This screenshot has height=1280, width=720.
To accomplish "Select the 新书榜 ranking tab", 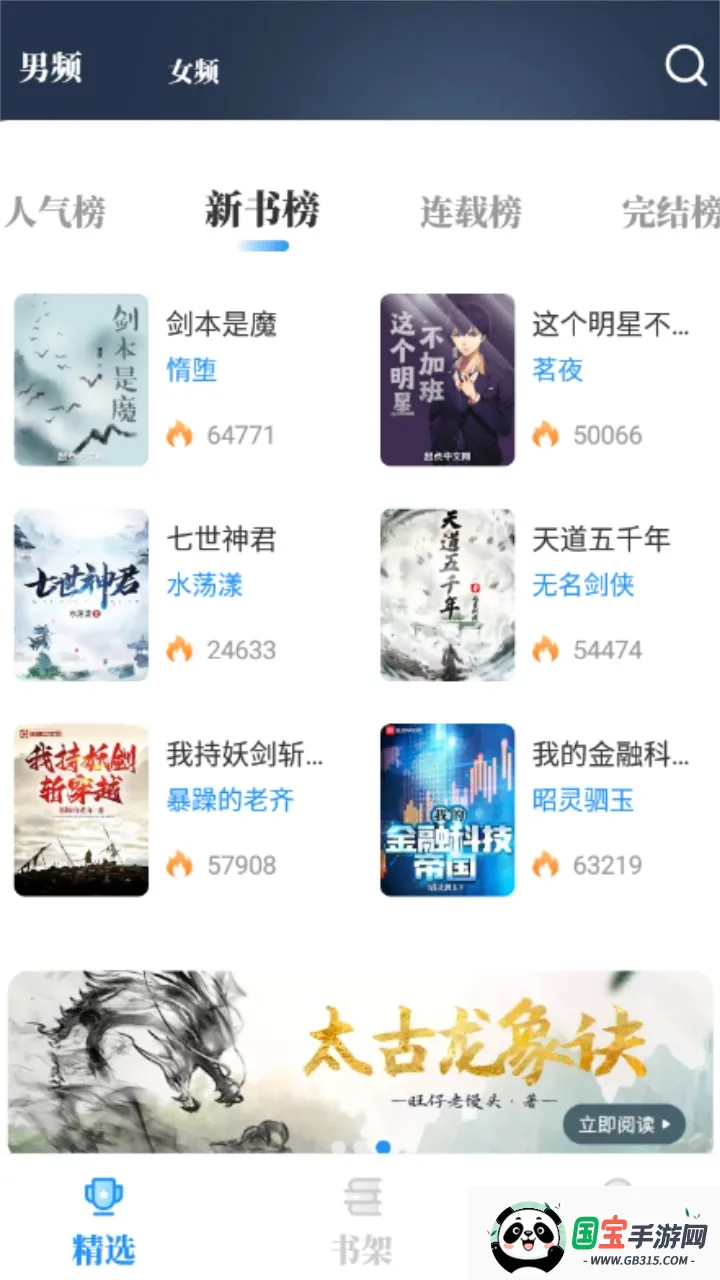I will pyautogui.click(x=262, y=210).
